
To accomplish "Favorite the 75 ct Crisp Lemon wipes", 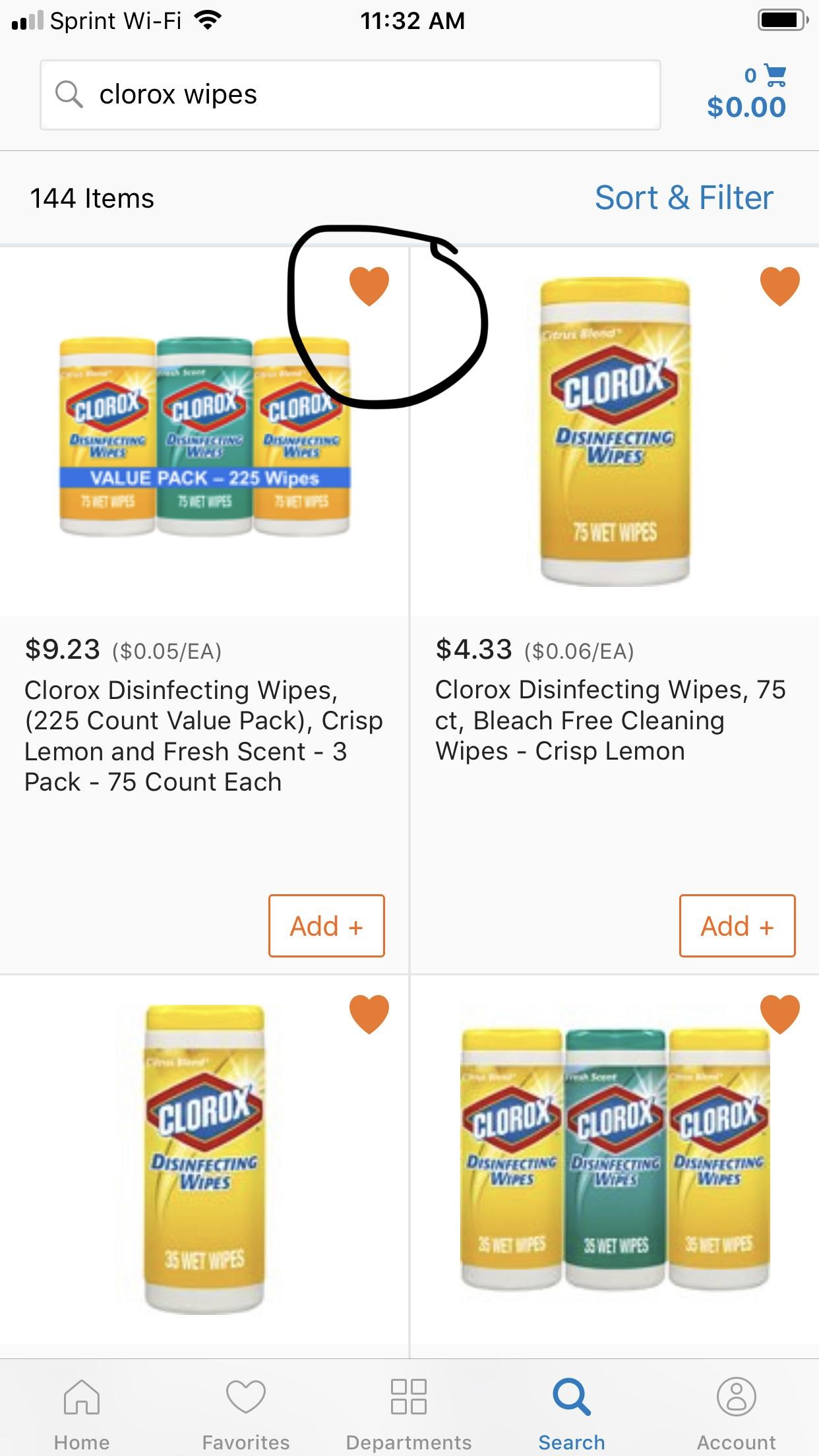I will [x=779, y=286].
